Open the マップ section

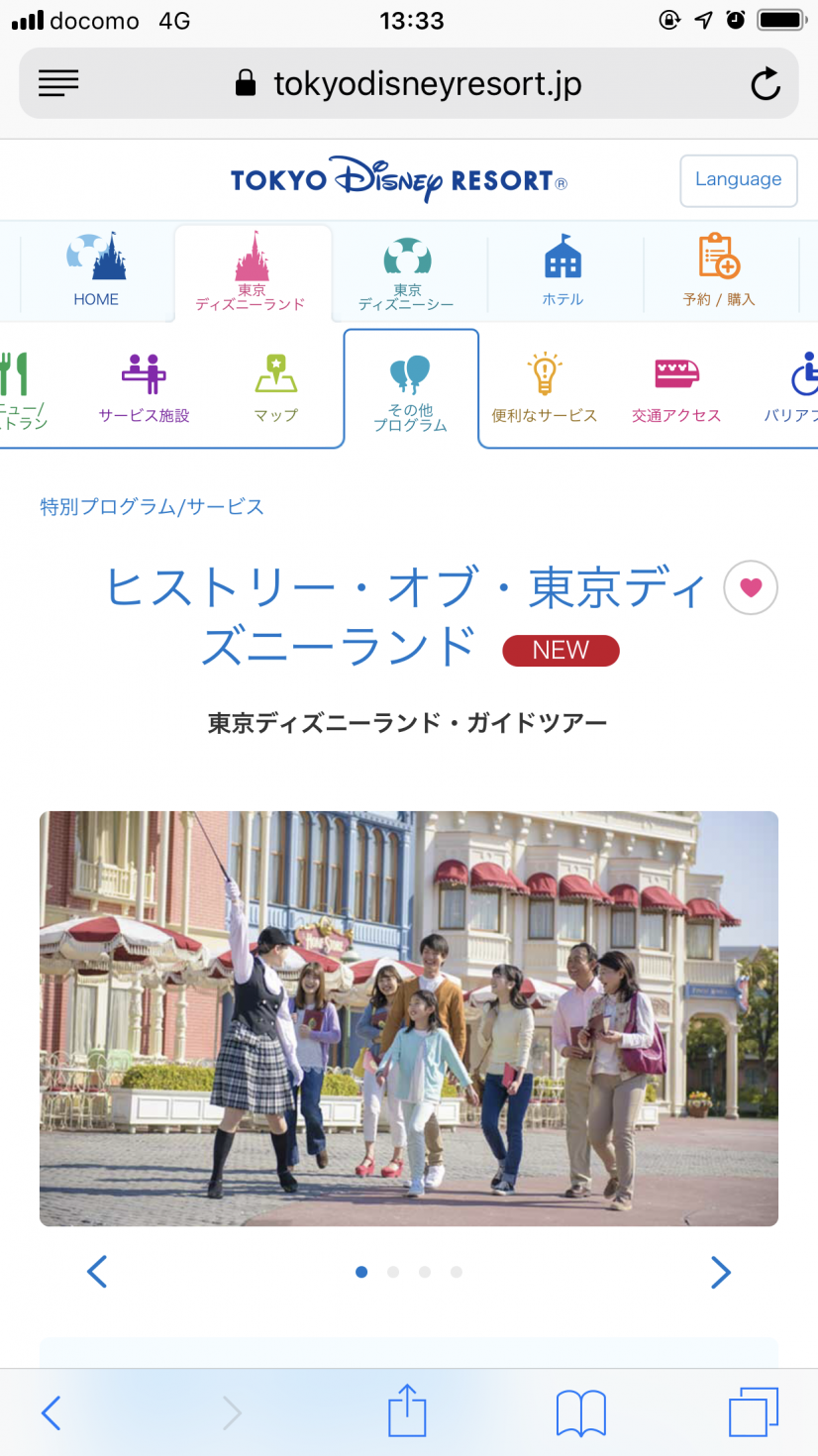(275, 388)
